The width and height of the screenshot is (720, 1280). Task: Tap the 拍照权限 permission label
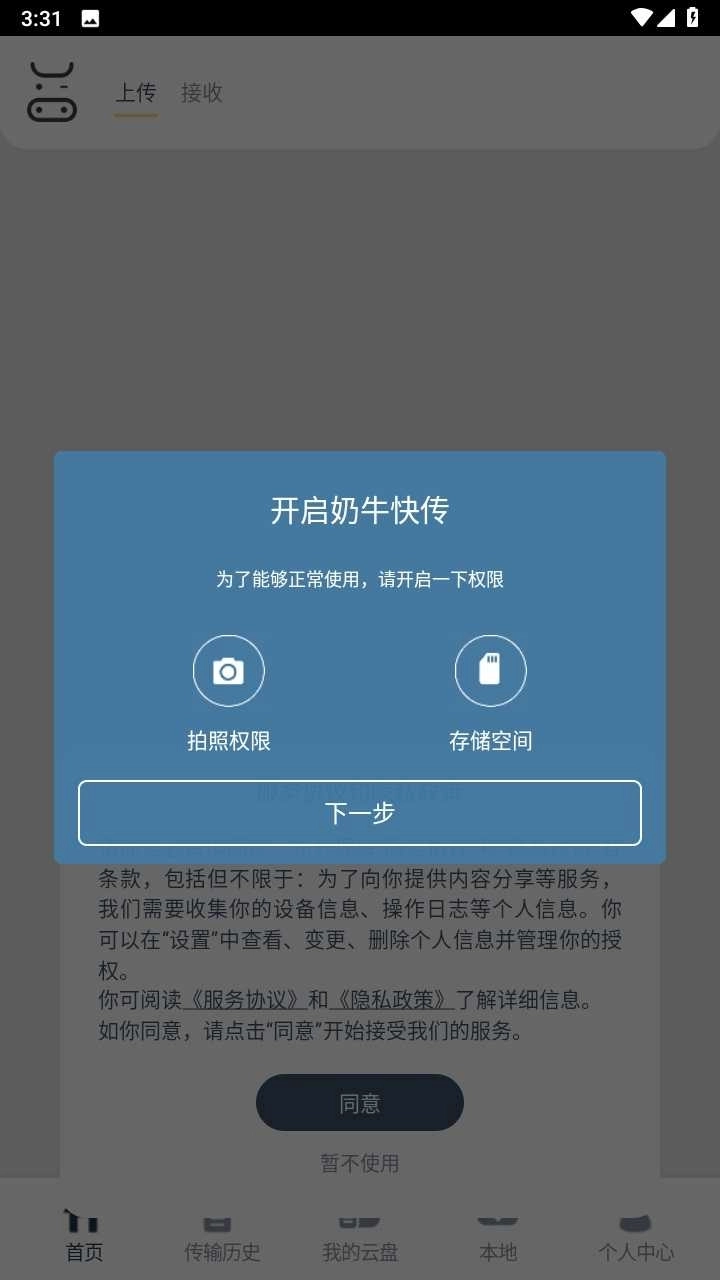pos(228,740)
